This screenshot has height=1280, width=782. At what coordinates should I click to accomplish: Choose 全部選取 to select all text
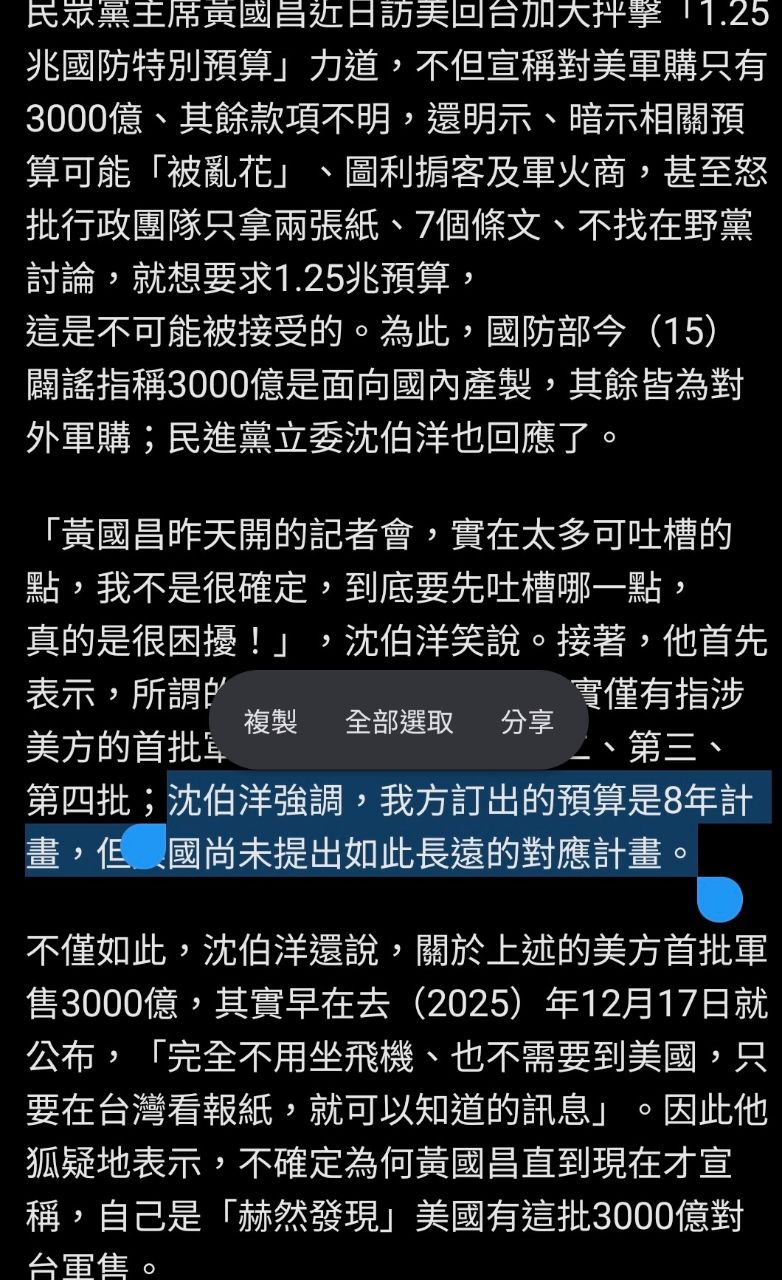(399, 722)
